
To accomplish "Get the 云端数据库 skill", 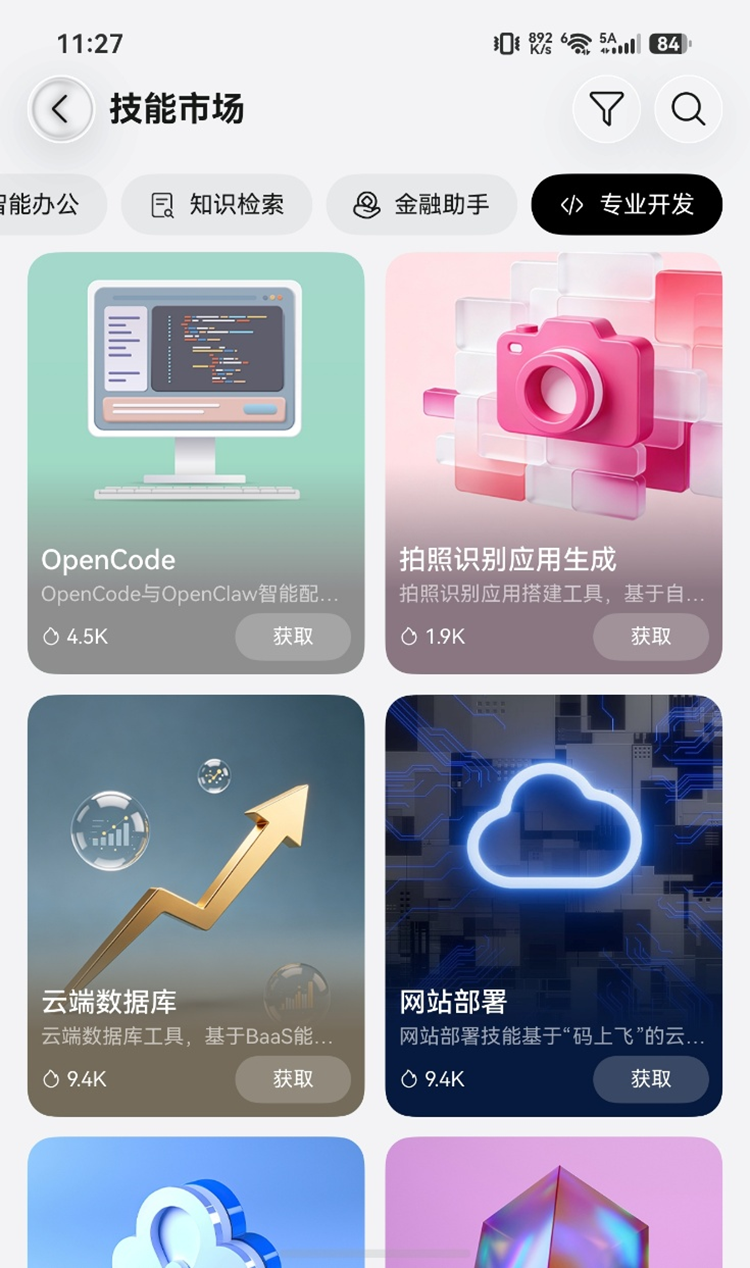I will 293,1079.
